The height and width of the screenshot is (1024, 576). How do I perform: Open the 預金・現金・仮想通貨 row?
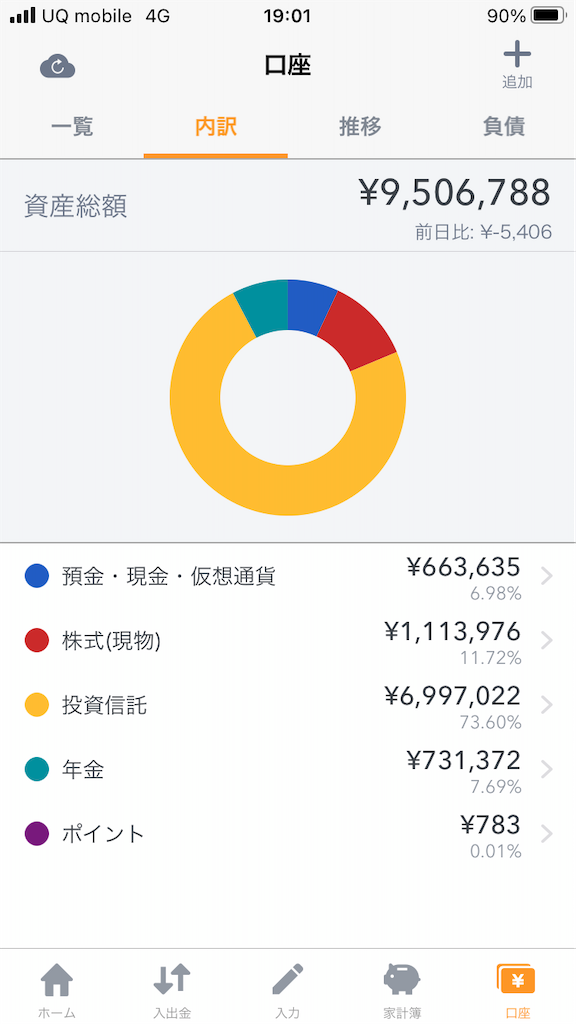[x=288, y=576]
